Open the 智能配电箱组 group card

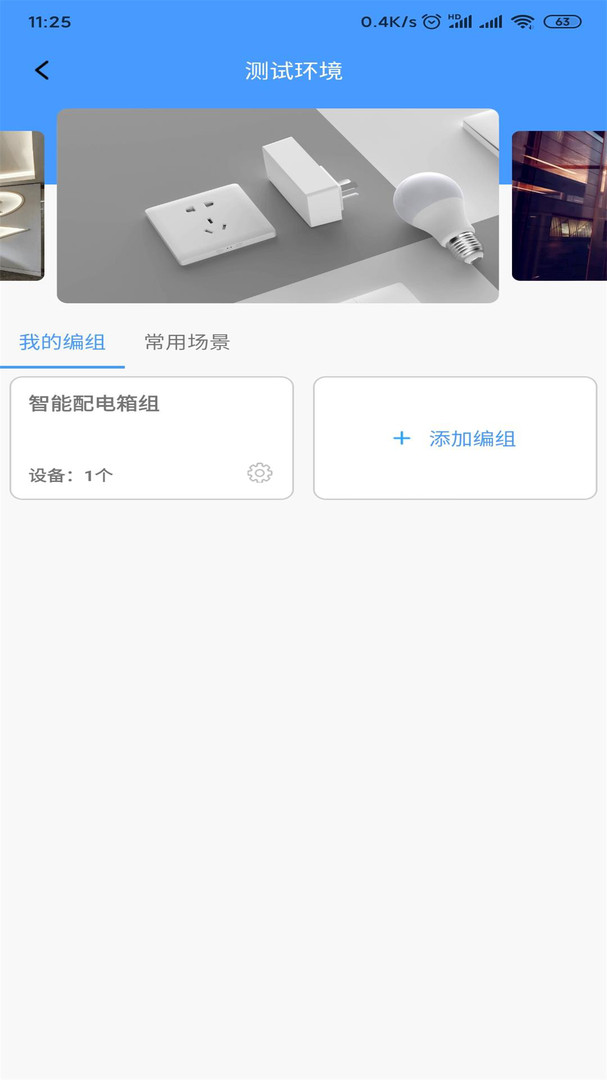pyautogui.click(x=152, y=438)
